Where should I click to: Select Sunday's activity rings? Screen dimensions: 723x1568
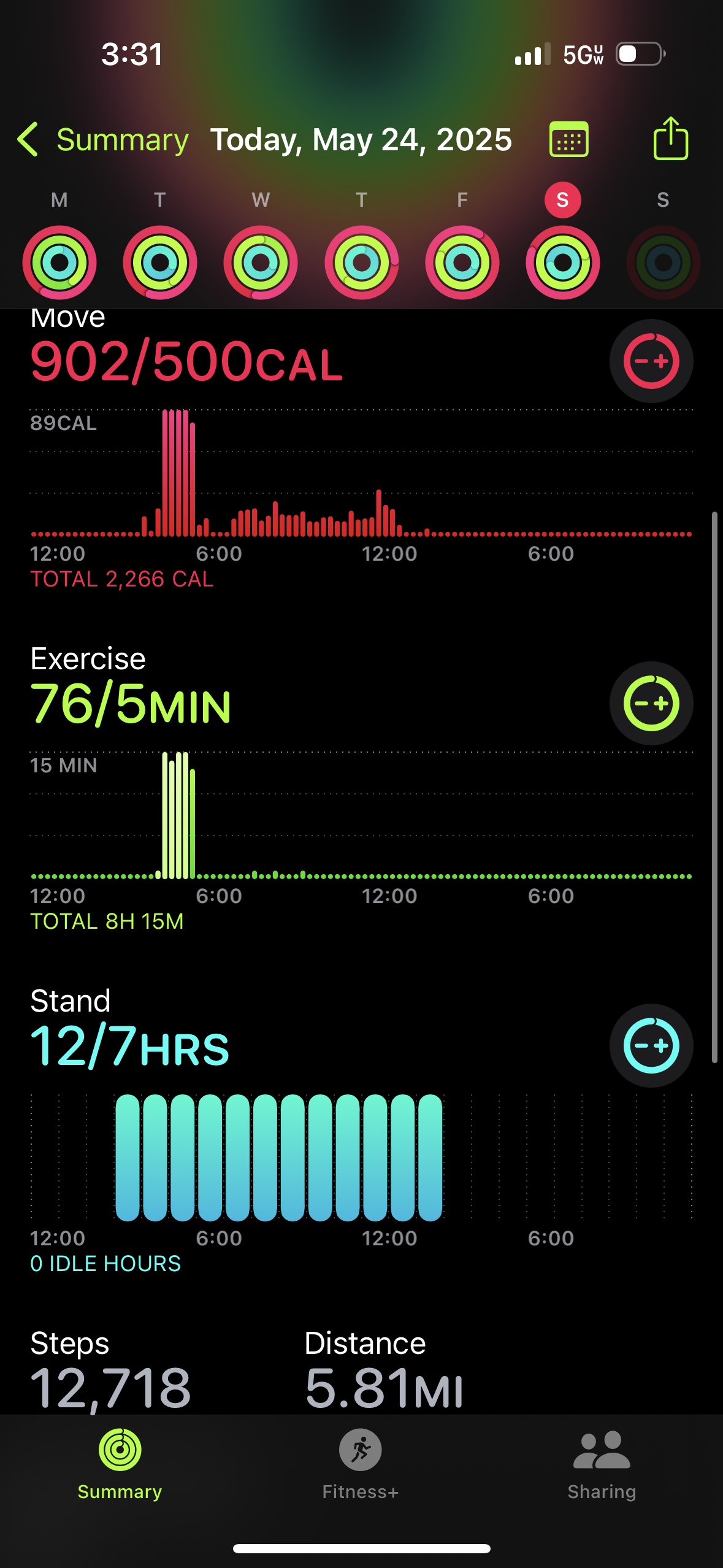[663, 262]
